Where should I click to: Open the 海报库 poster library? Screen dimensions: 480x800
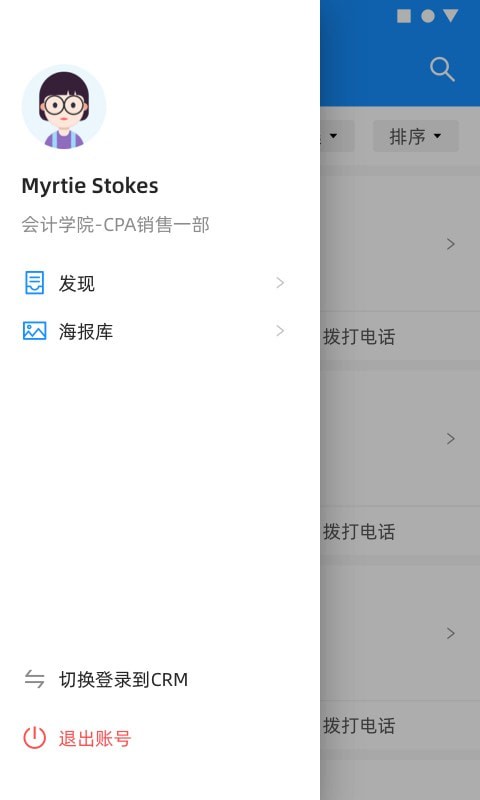coord(154,331)
